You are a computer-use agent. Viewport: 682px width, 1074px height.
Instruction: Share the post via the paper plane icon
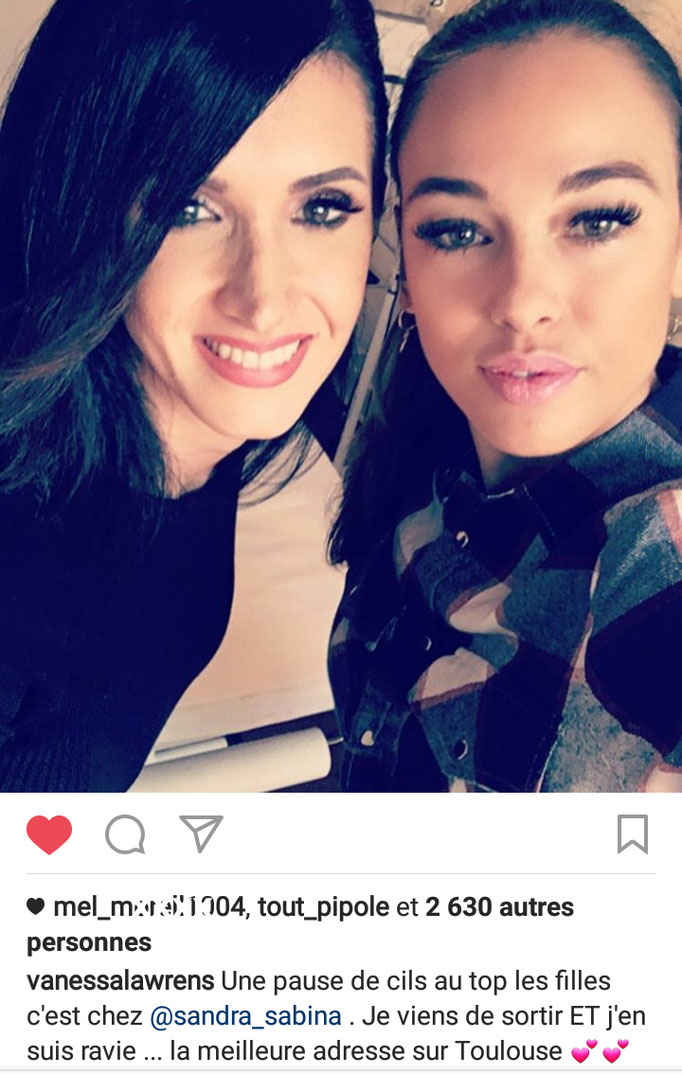[x=201, y=833]
